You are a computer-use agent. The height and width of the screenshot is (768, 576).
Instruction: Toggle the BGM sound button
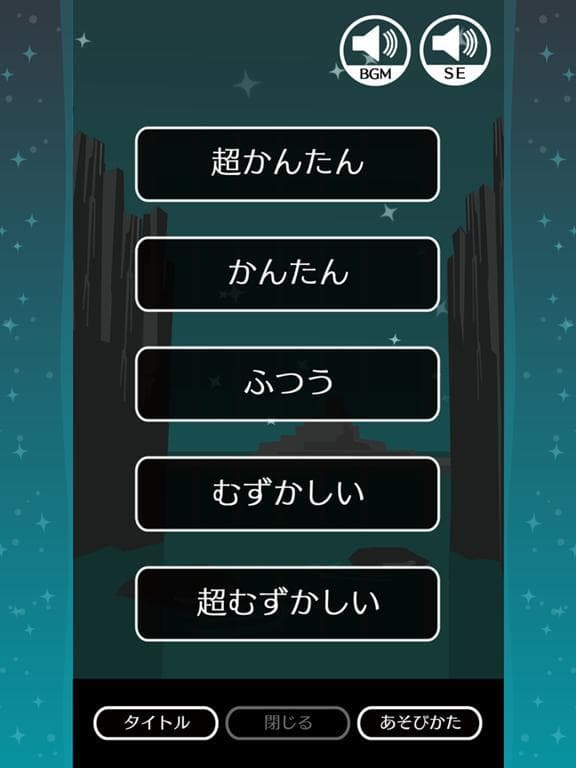coord(375,50)
